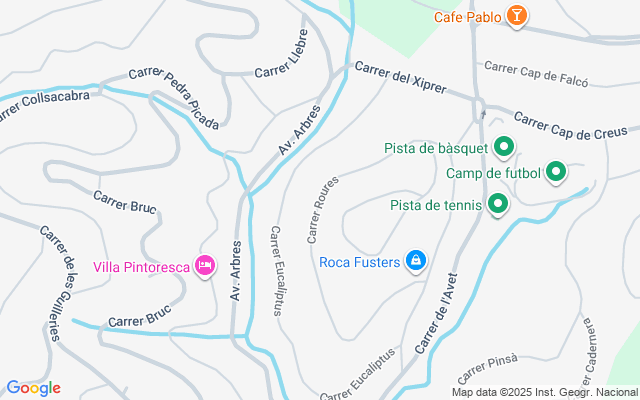640x400 pixels.
Task: Open the Villa Pintoresca hotel marker
Action: click(205, 266)
